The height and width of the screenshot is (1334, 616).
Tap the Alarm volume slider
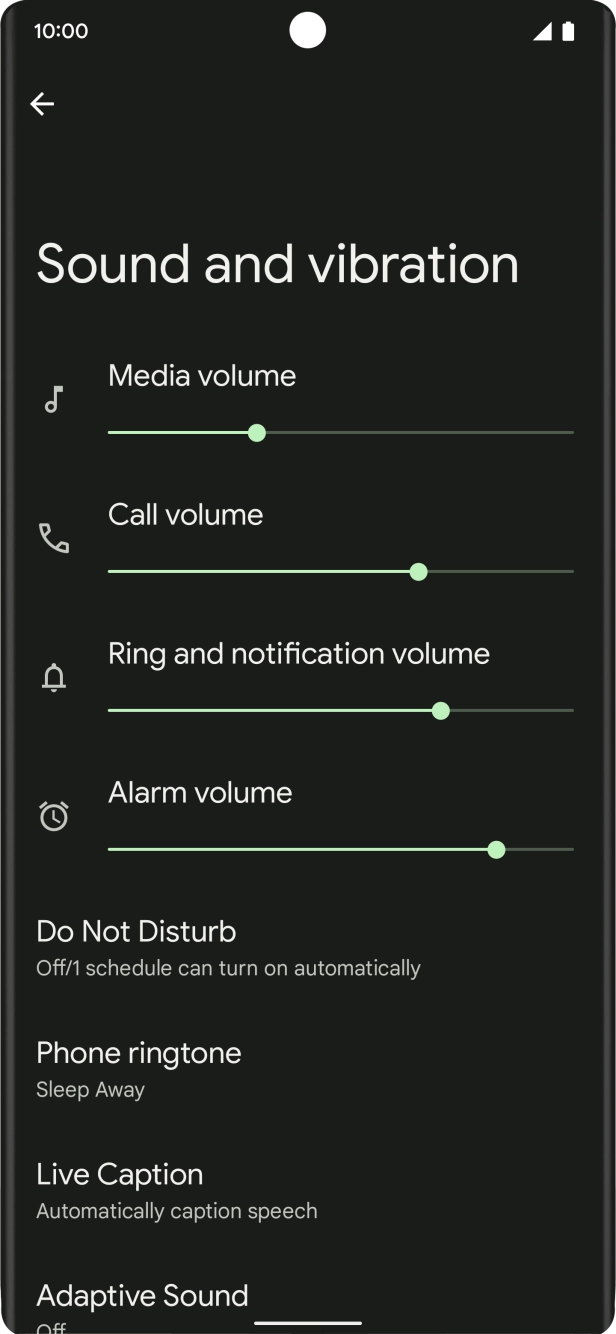click(x=496, y=850)
